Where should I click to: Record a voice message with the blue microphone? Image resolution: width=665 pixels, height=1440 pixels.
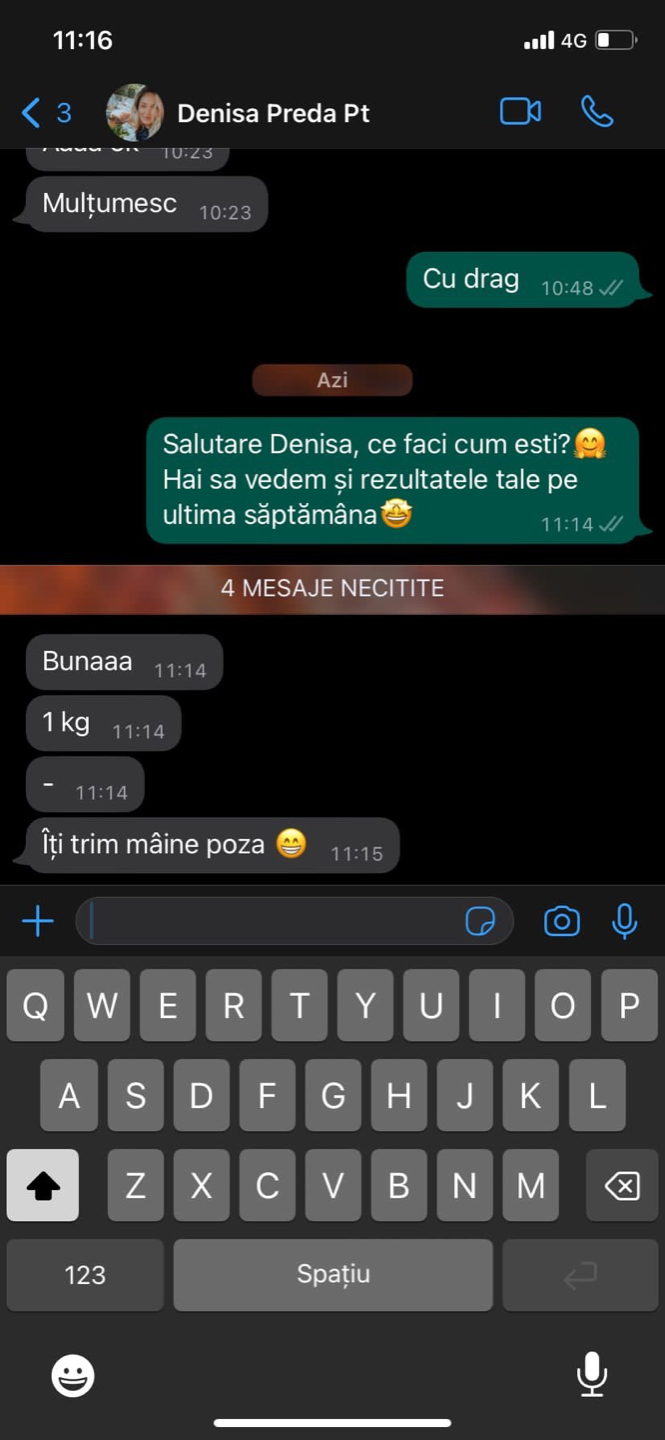coord(625,921)
